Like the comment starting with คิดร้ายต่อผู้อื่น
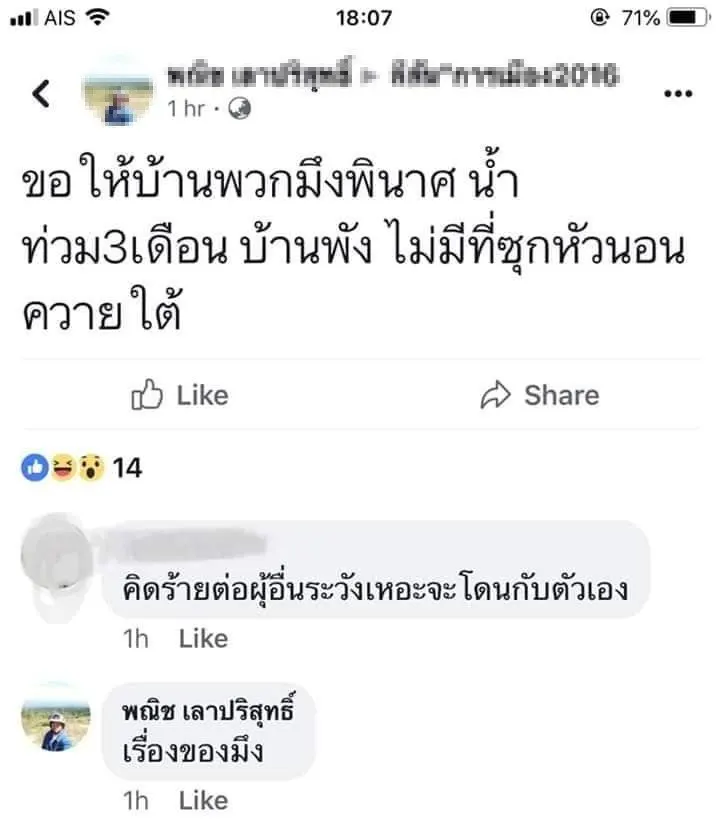 203,638
